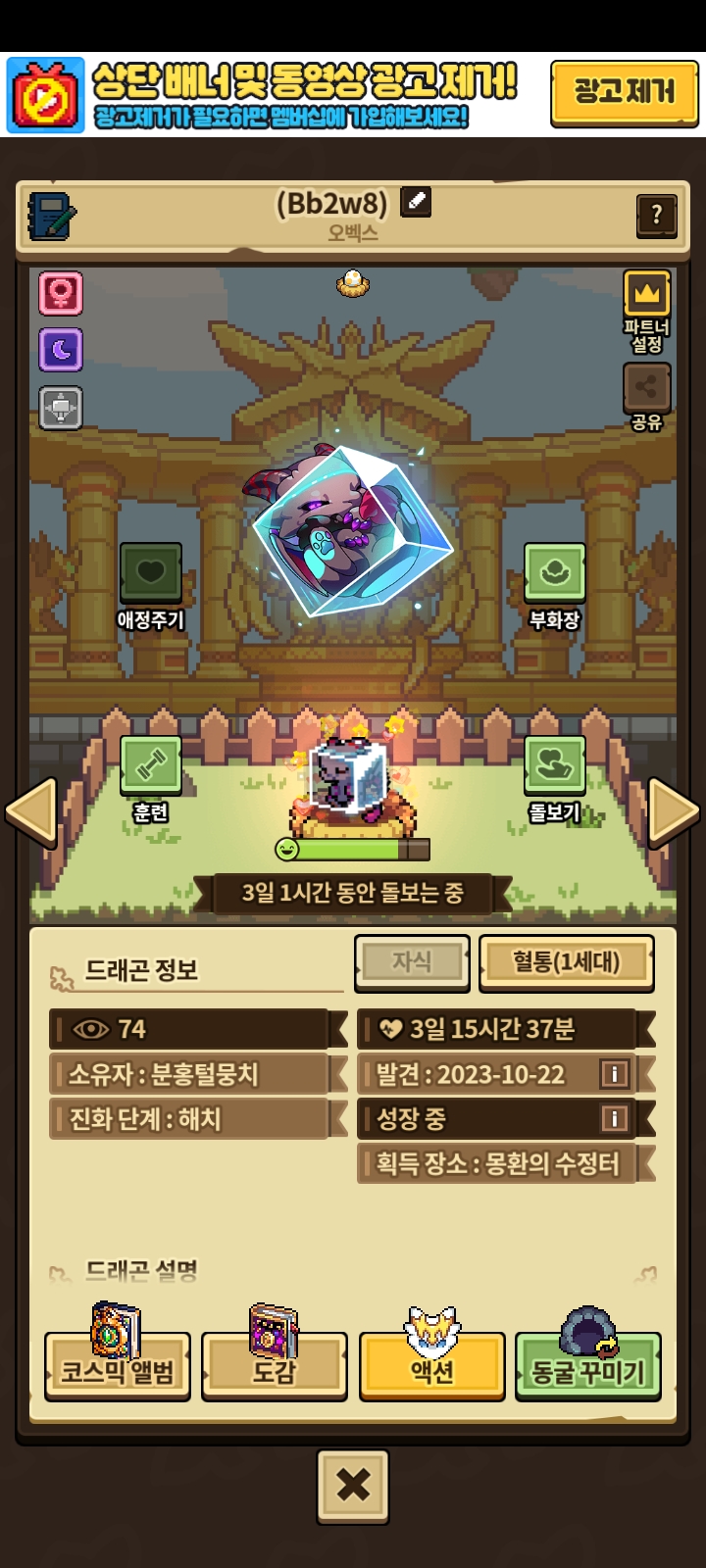Tap the gray move arrows icon
This screenshot has height=1568, width=706.
61,408
